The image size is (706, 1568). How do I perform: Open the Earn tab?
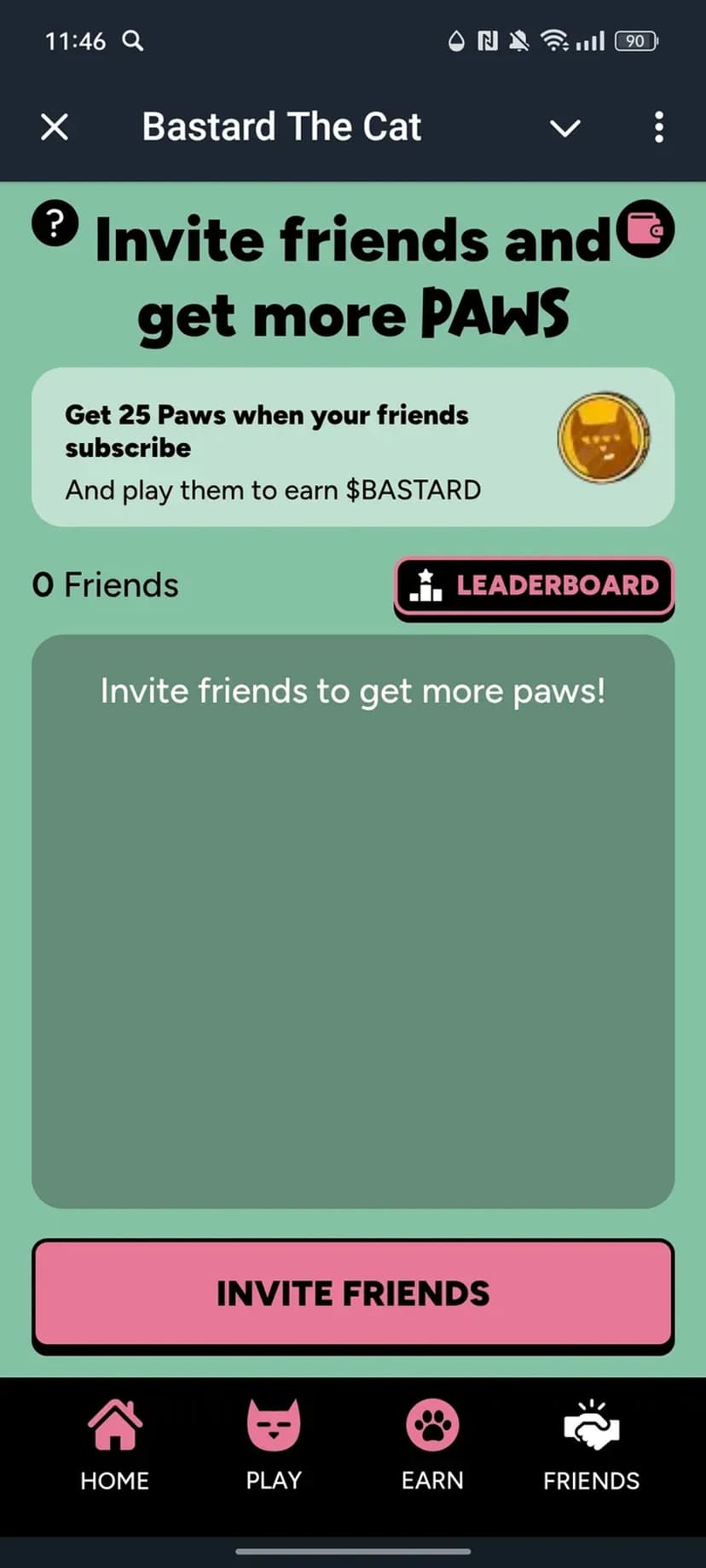(432, 1445)
